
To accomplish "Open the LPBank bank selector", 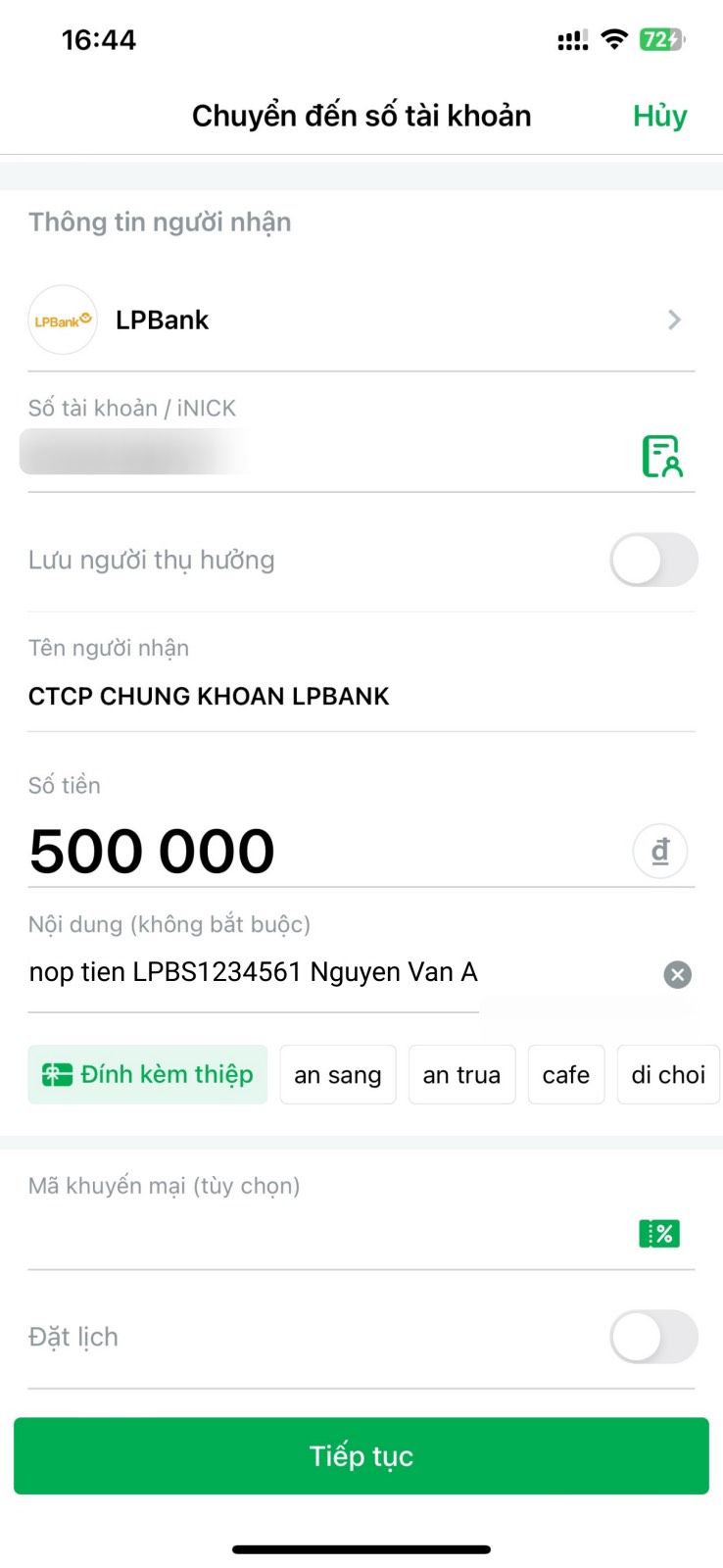I will [361, 320].
